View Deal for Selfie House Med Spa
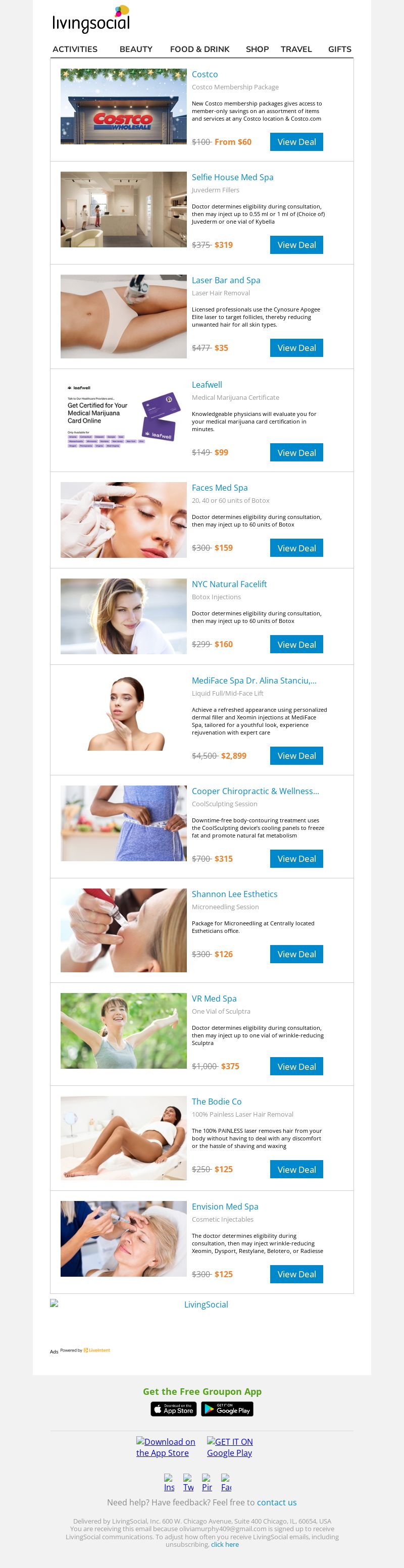 coord(296,245)
